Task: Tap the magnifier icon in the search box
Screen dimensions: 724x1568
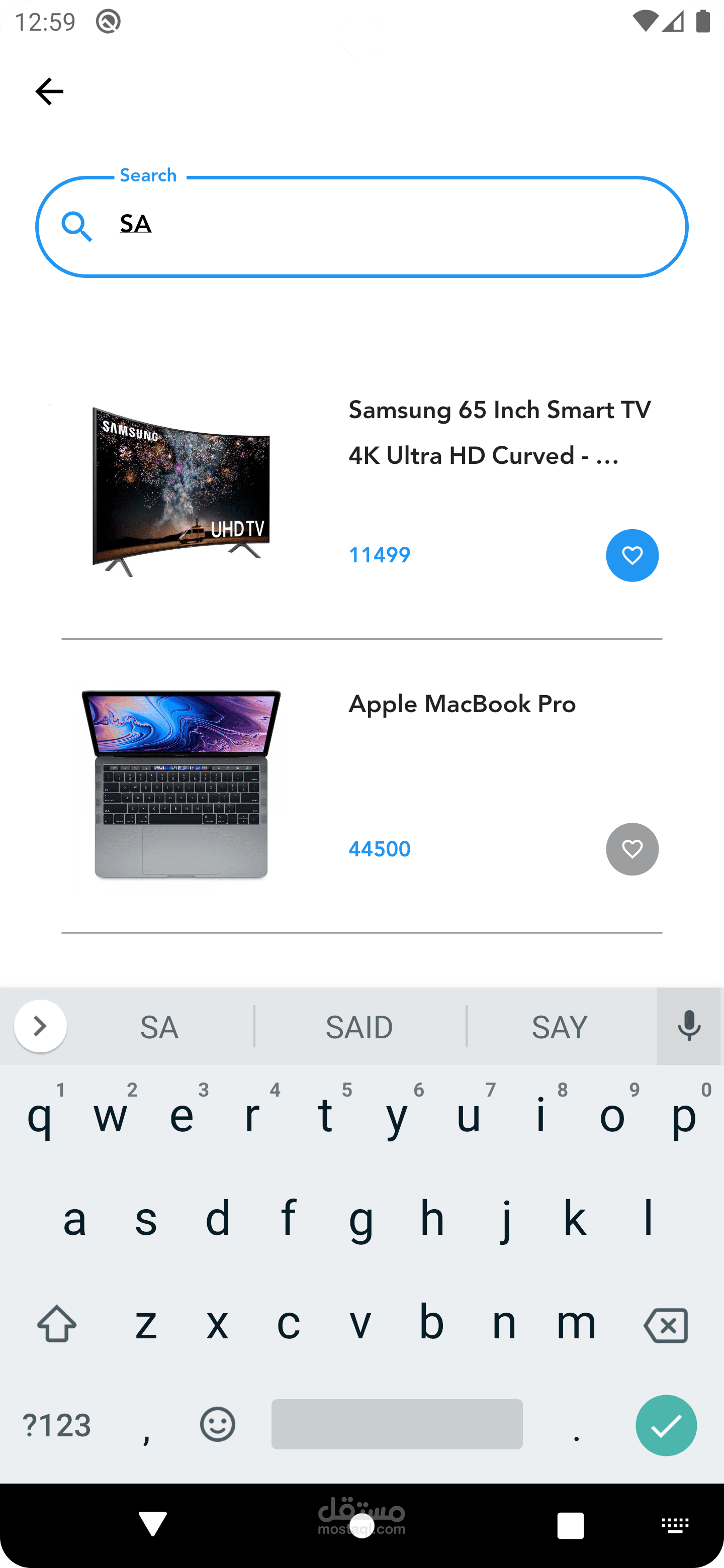Action: coord(77,227)
